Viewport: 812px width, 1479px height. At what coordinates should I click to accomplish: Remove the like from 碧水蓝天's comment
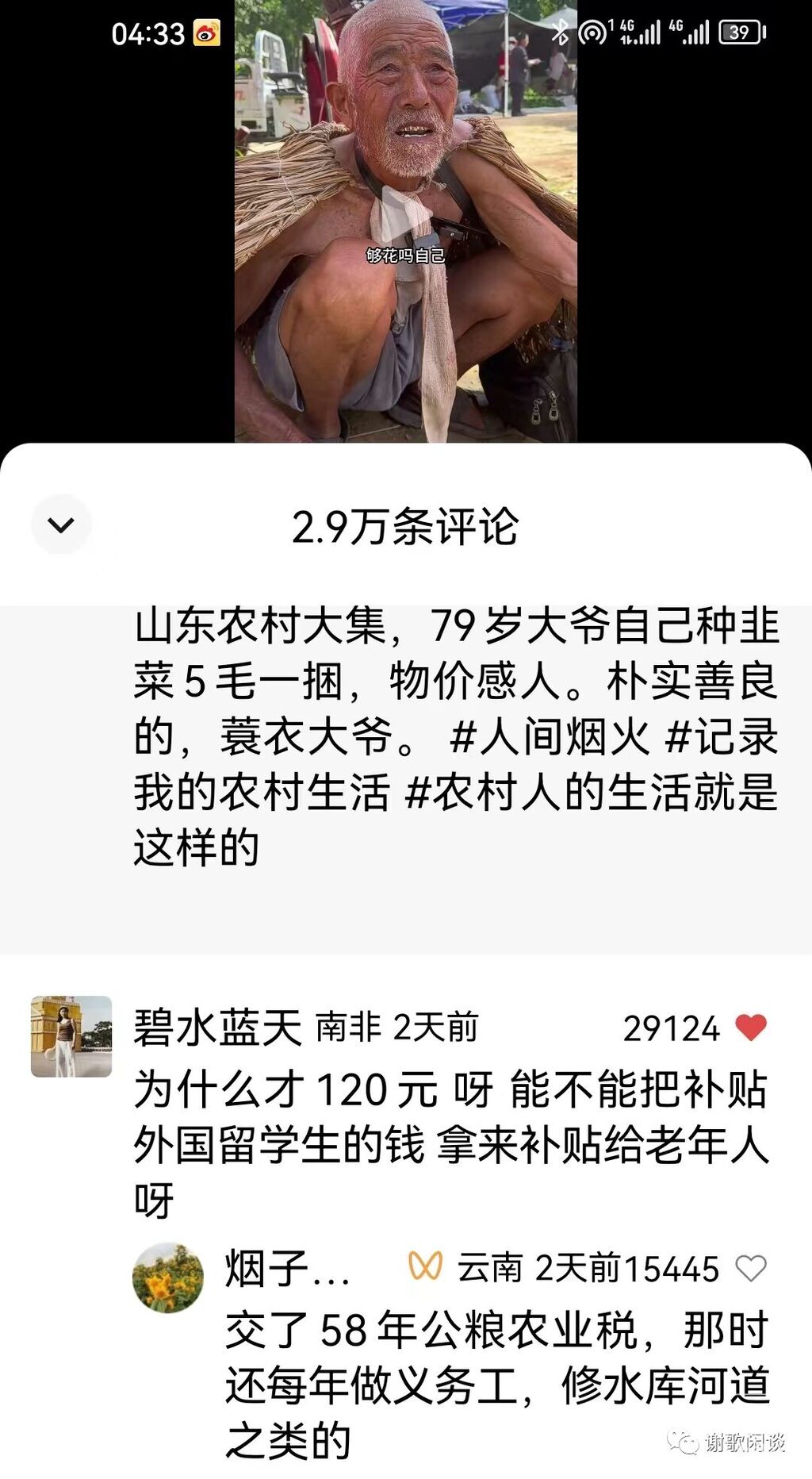pos(750,1028)
